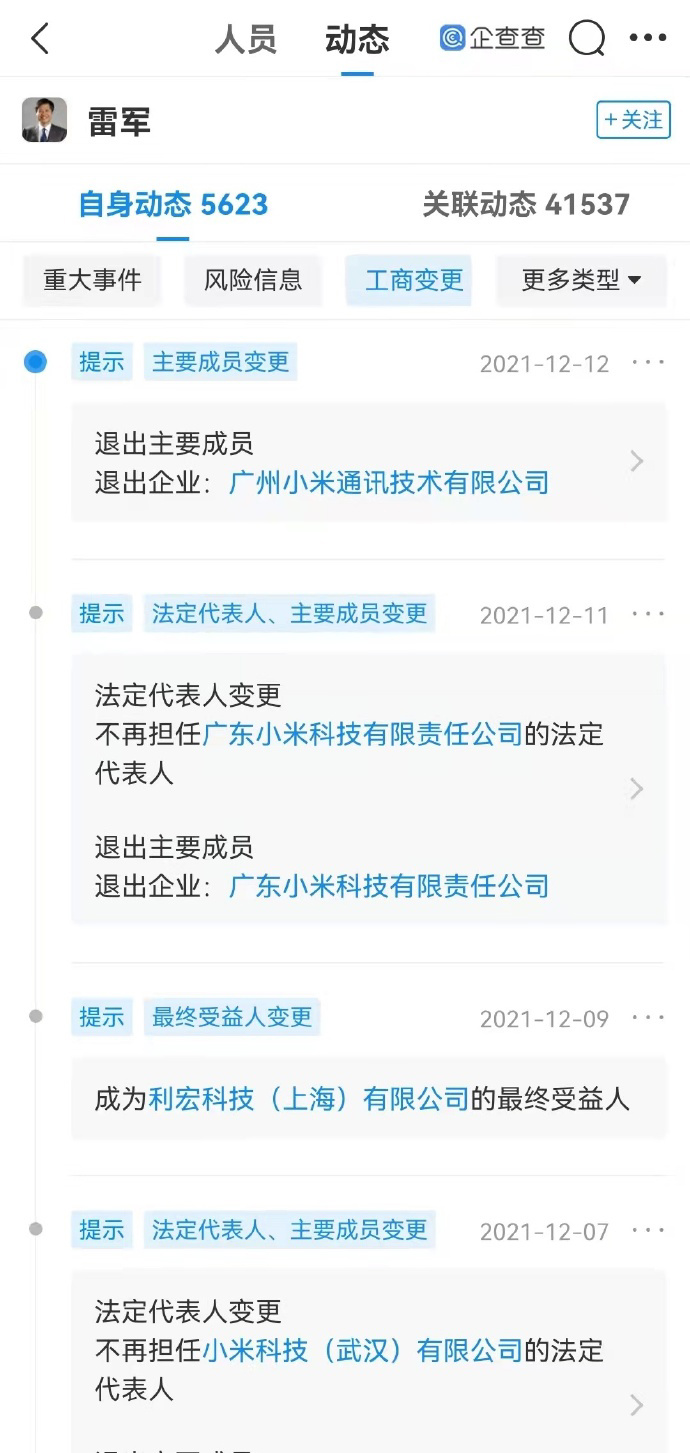The width and height of the screenshot is (690, 1453).
Task: Open options for the 2021-12-12 entry
Action: 648,363
